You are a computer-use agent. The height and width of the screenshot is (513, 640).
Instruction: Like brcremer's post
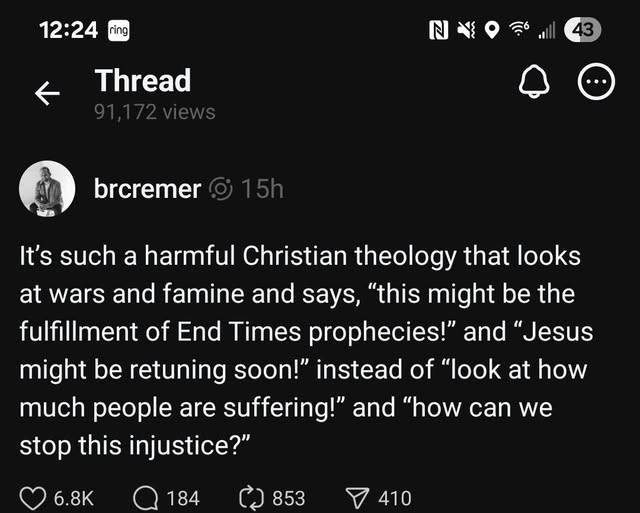(x=33, y=497)
